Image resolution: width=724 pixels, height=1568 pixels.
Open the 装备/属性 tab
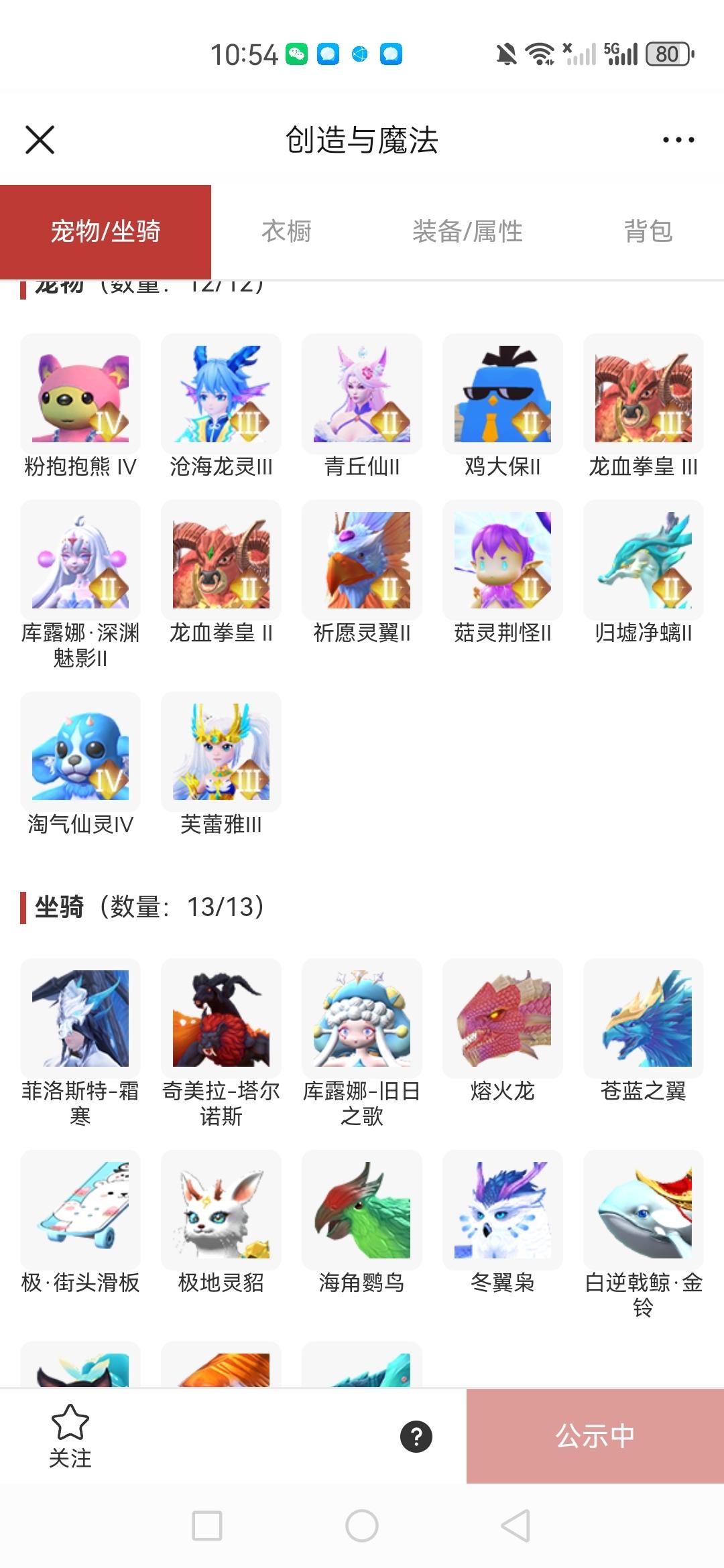point(468,231)
